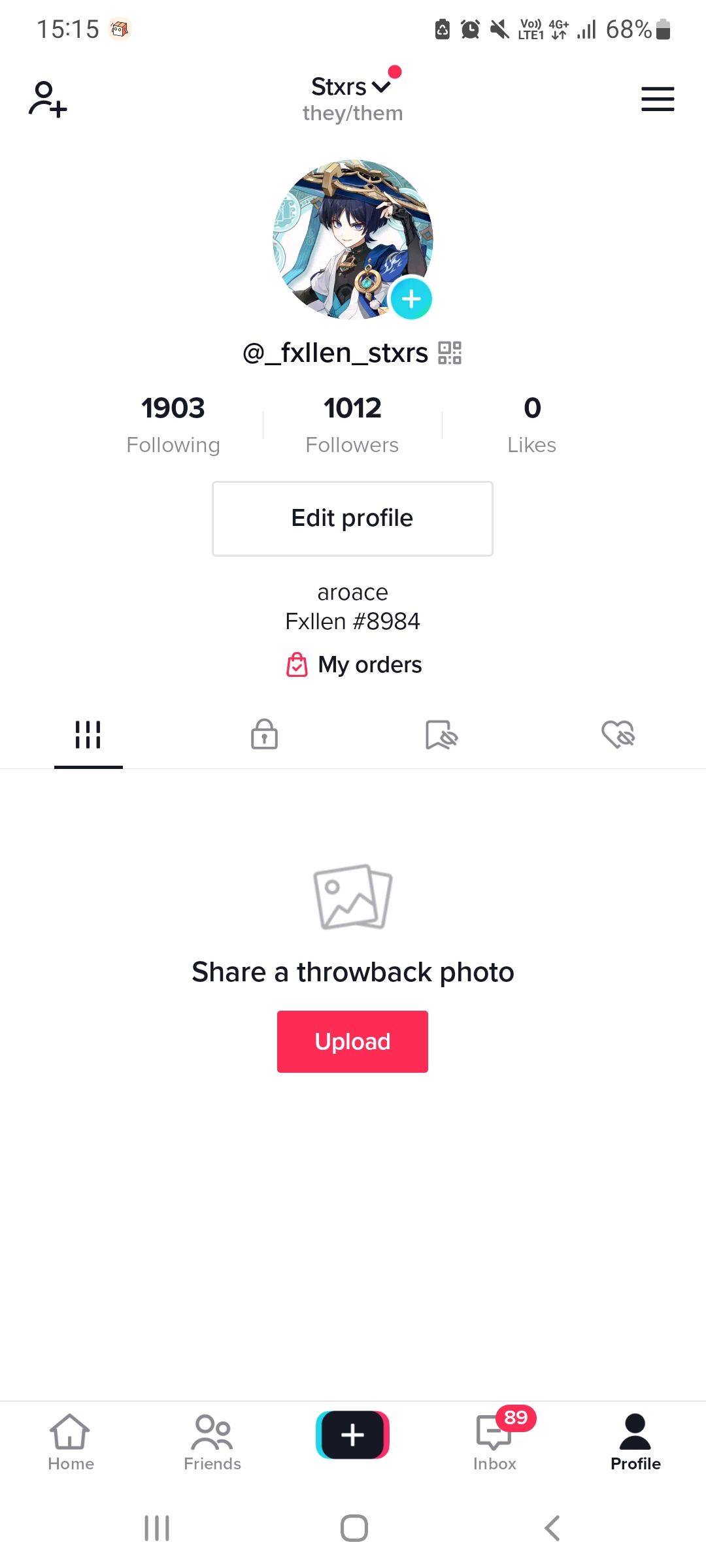Create a new post with plus button

click(x=352, y=1435)
